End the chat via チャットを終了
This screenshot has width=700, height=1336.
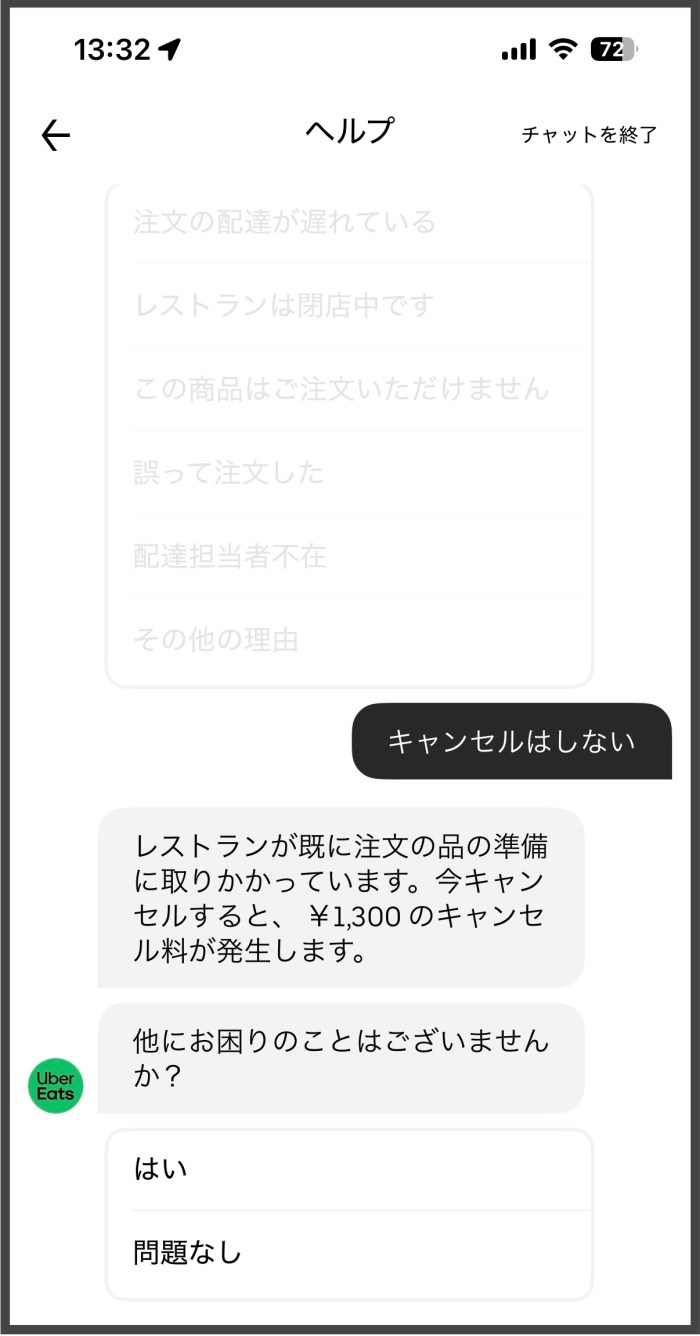pos(588,135)
